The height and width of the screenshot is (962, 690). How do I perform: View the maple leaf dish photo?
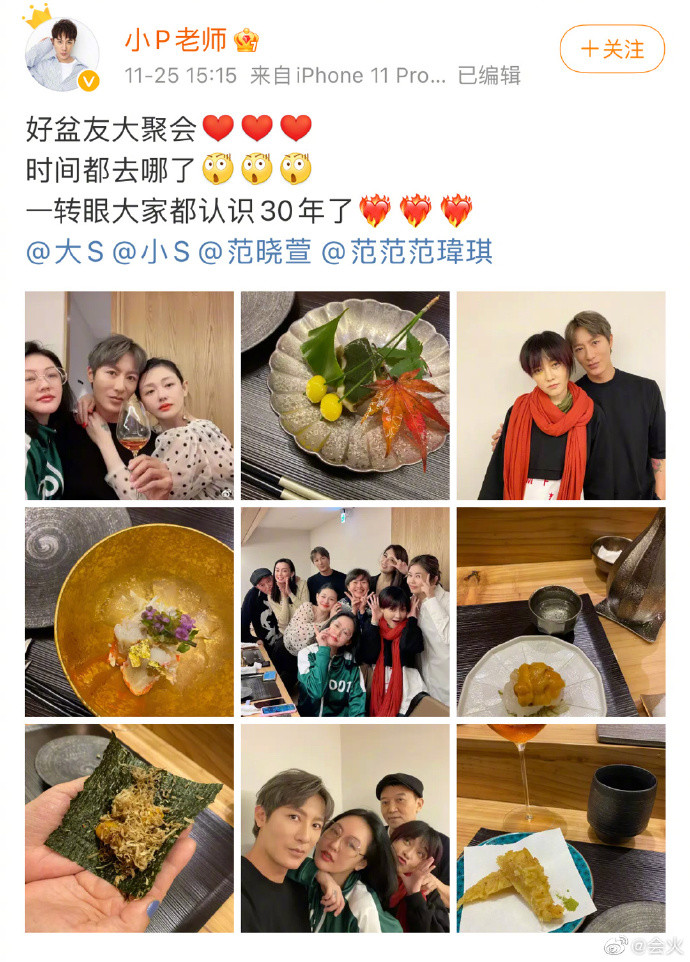pyautogui.click(x=345, y=396)
